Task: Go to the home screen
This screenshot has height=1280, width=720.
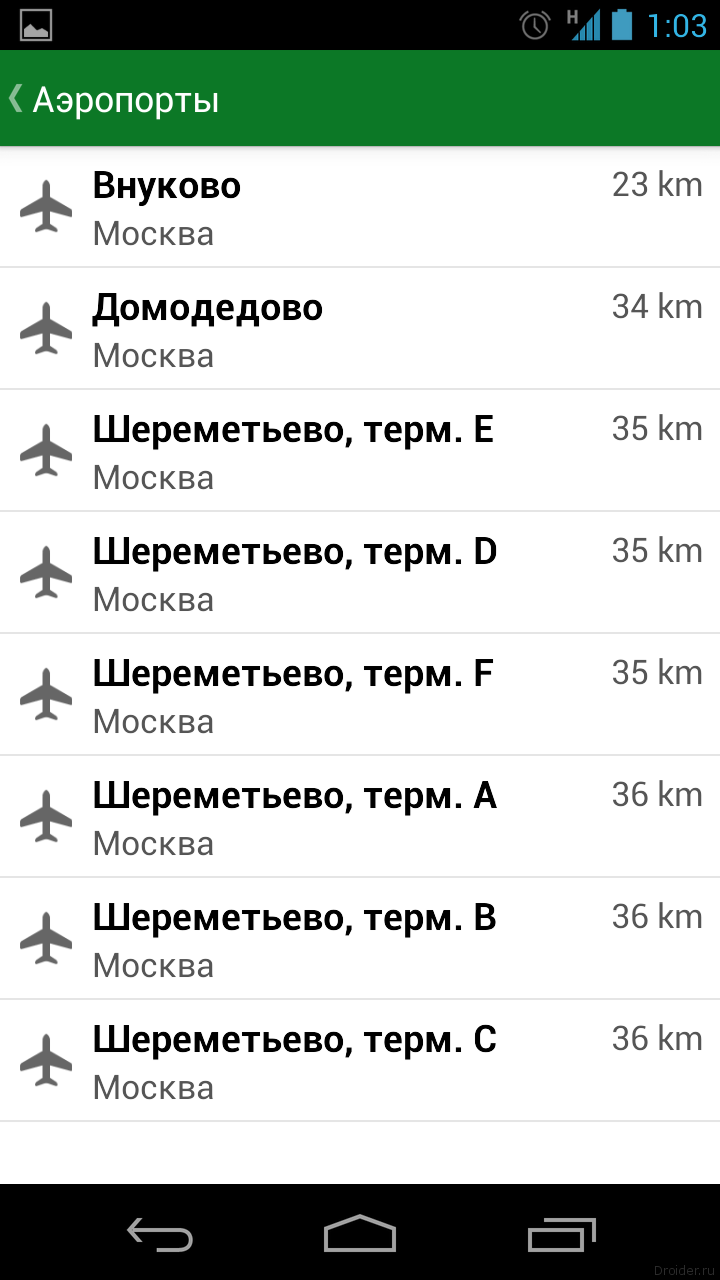Action: pyautogui.click(x=360, y=1234)
